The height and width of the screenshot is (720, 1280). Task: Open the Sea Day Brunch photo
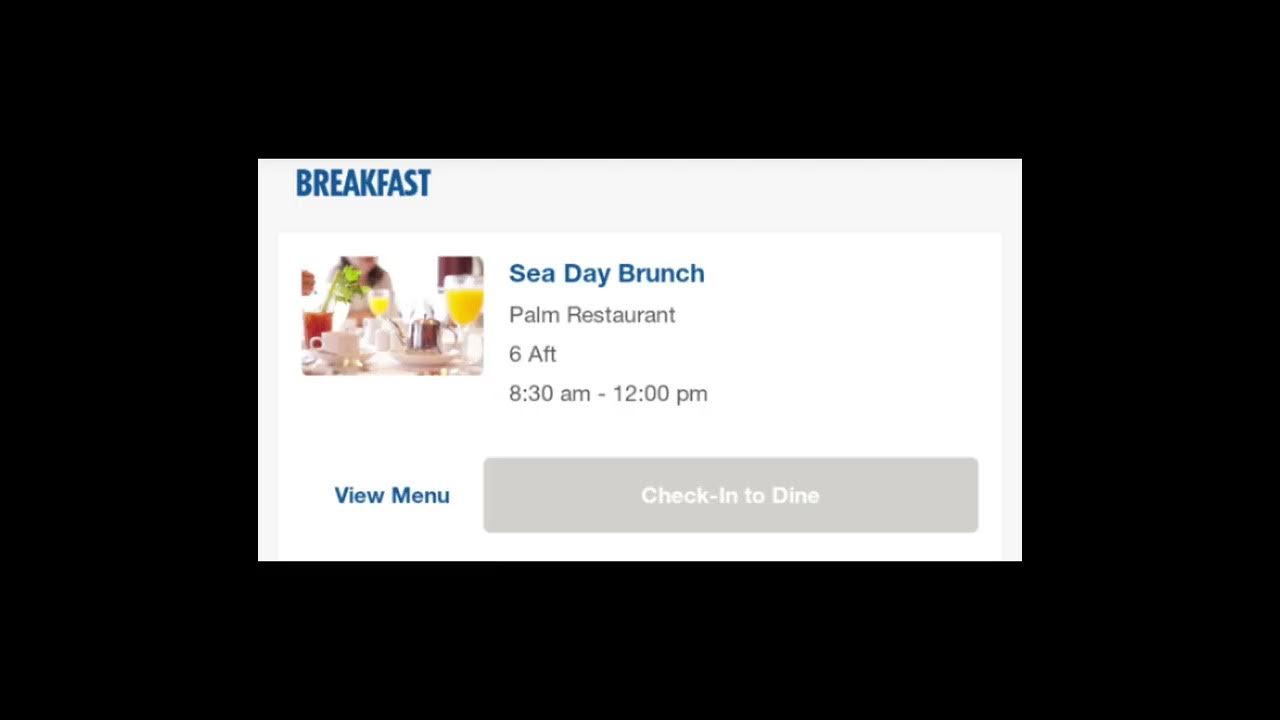coord(392,316)
